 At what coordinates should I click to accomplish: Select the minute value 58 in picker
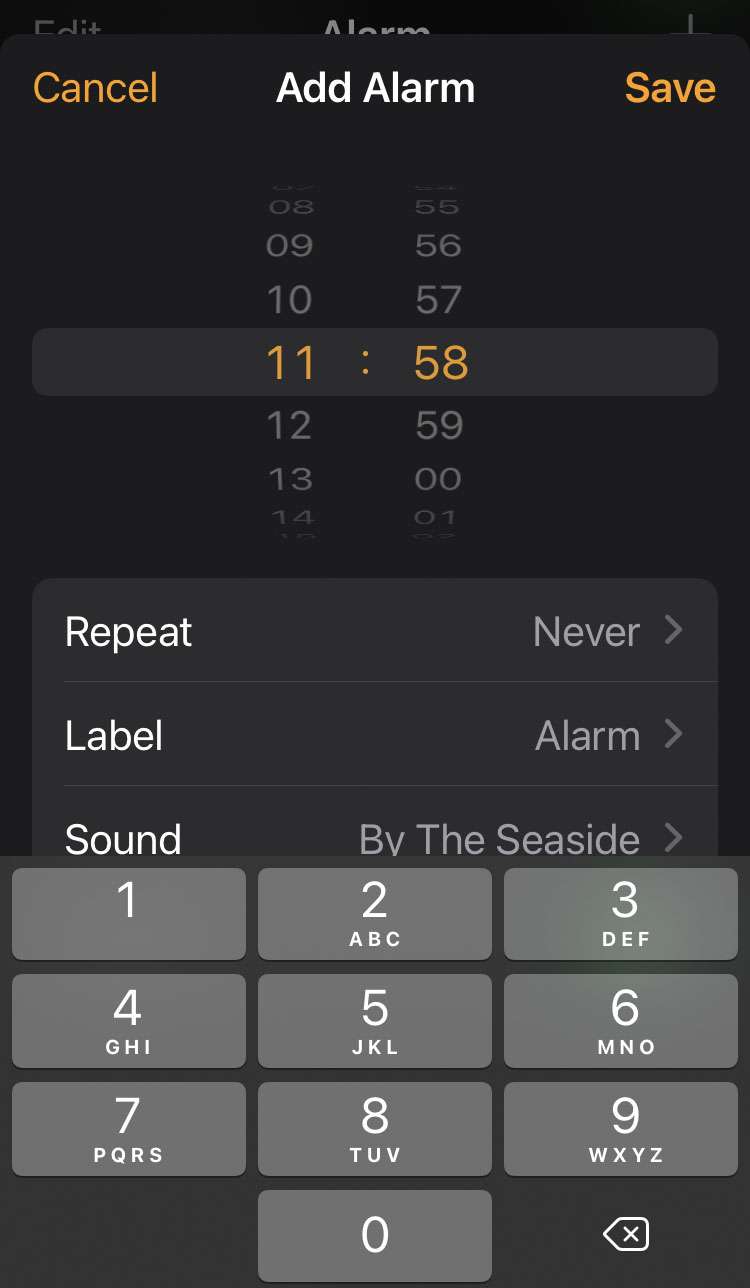(x=440, y=362)
